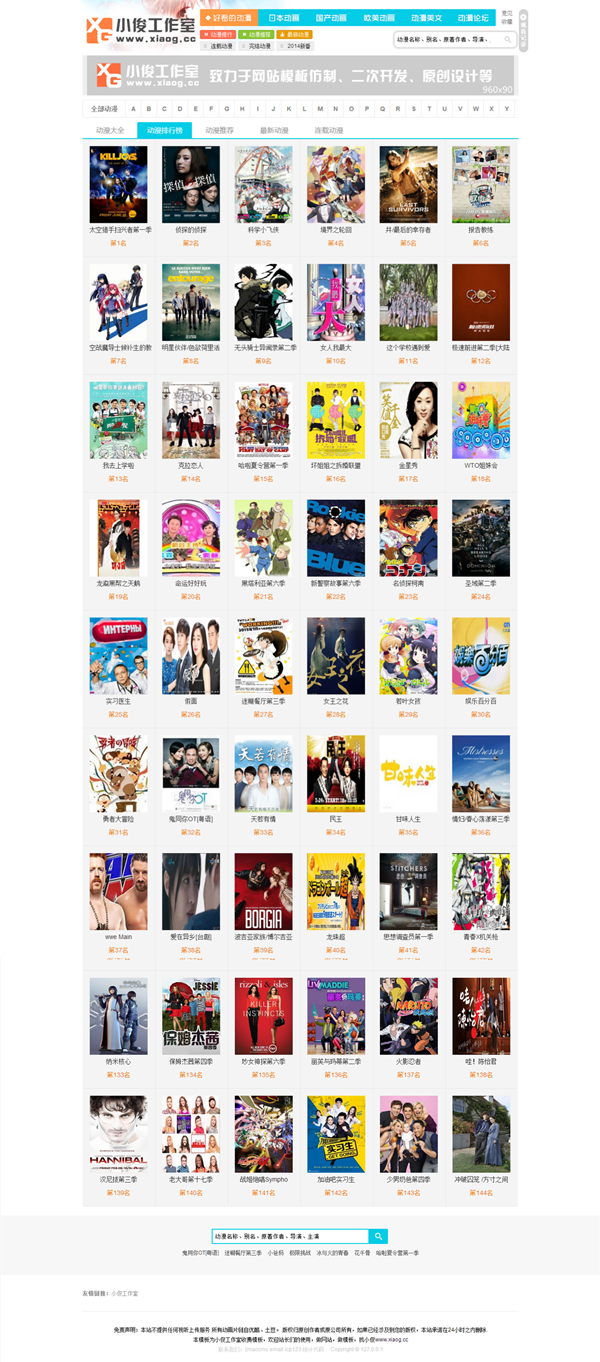This screenshot has width=600, height=1362.
Task: Open the 连载动漫 tab
Action: point(328,131)
